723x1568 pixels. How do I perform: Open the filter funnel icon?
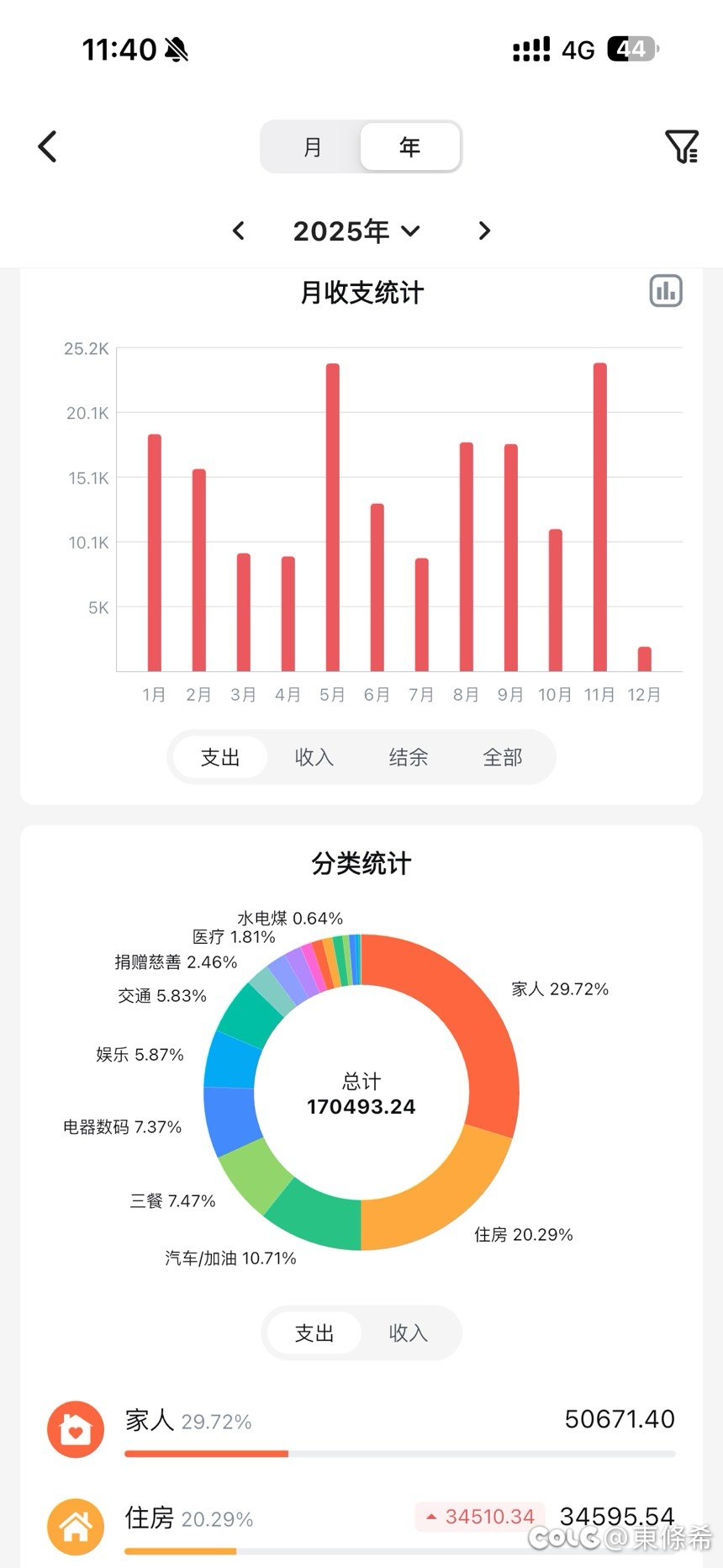pyautogui.click(x=683, y=146)
